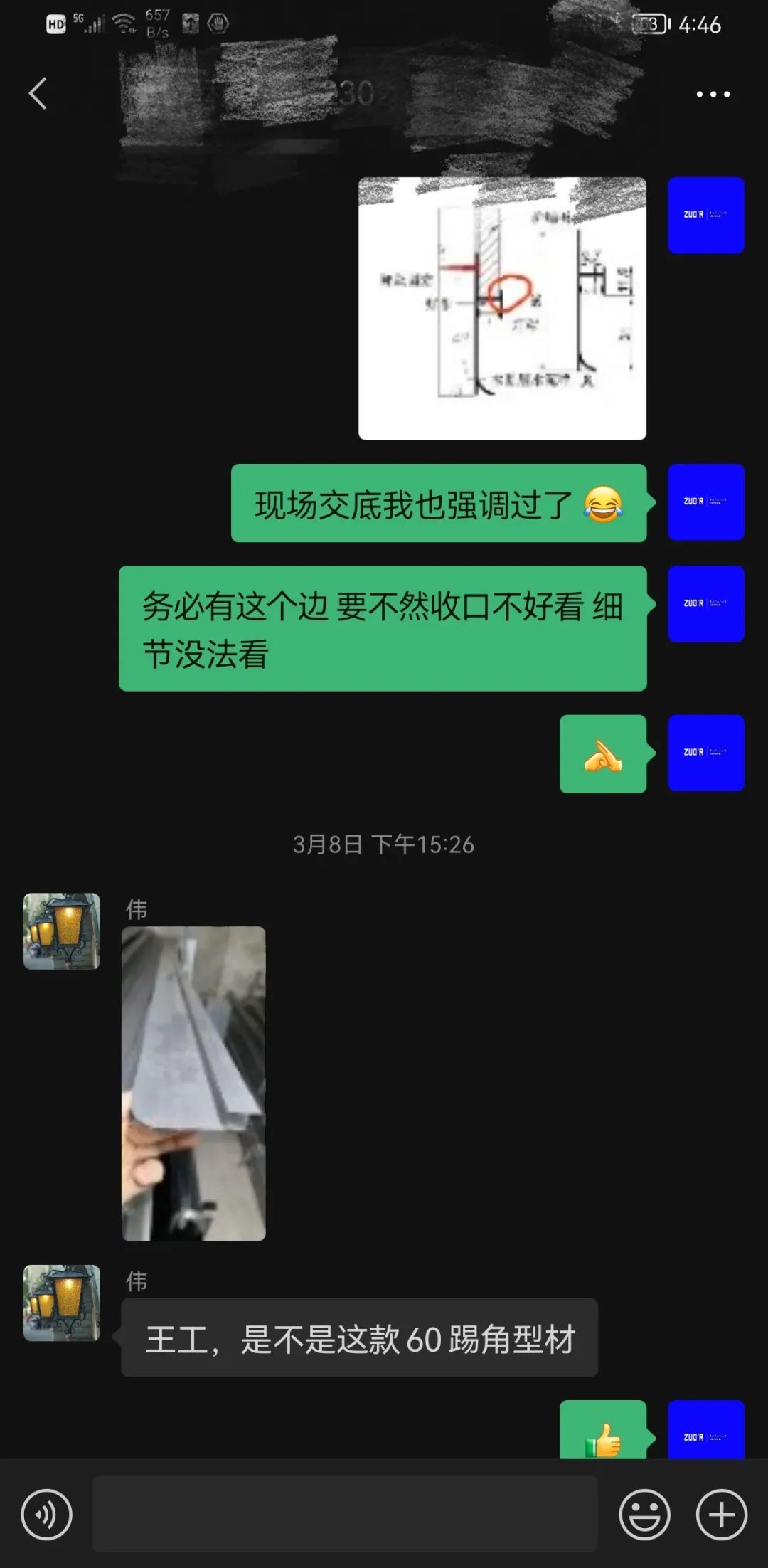Image resolution: width=768 pixels, height=1568 pixels.
Task: Tap the 3月8日 下午15:26 timestamp
Action: pos(383,845)
